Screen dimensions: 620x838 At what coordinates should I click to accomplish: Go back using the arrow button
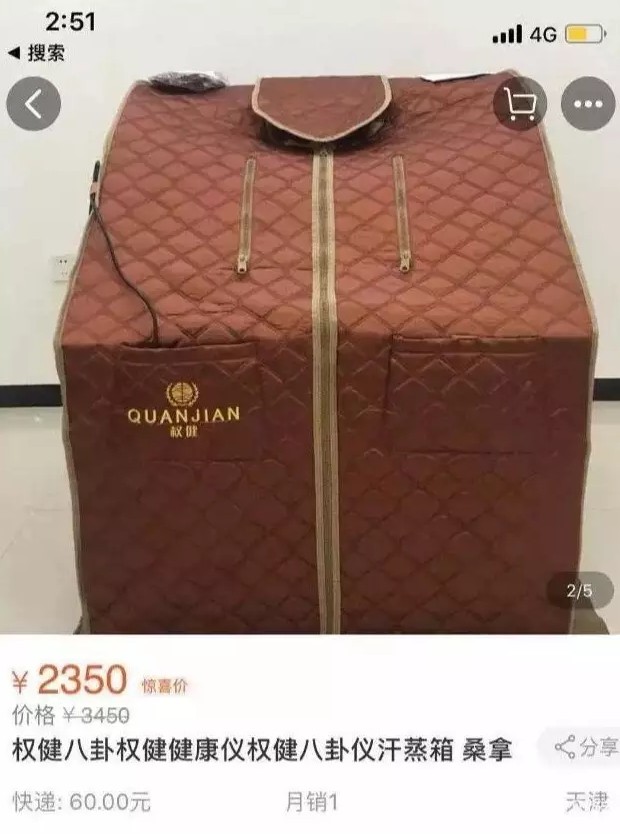(x=34, y=104)
